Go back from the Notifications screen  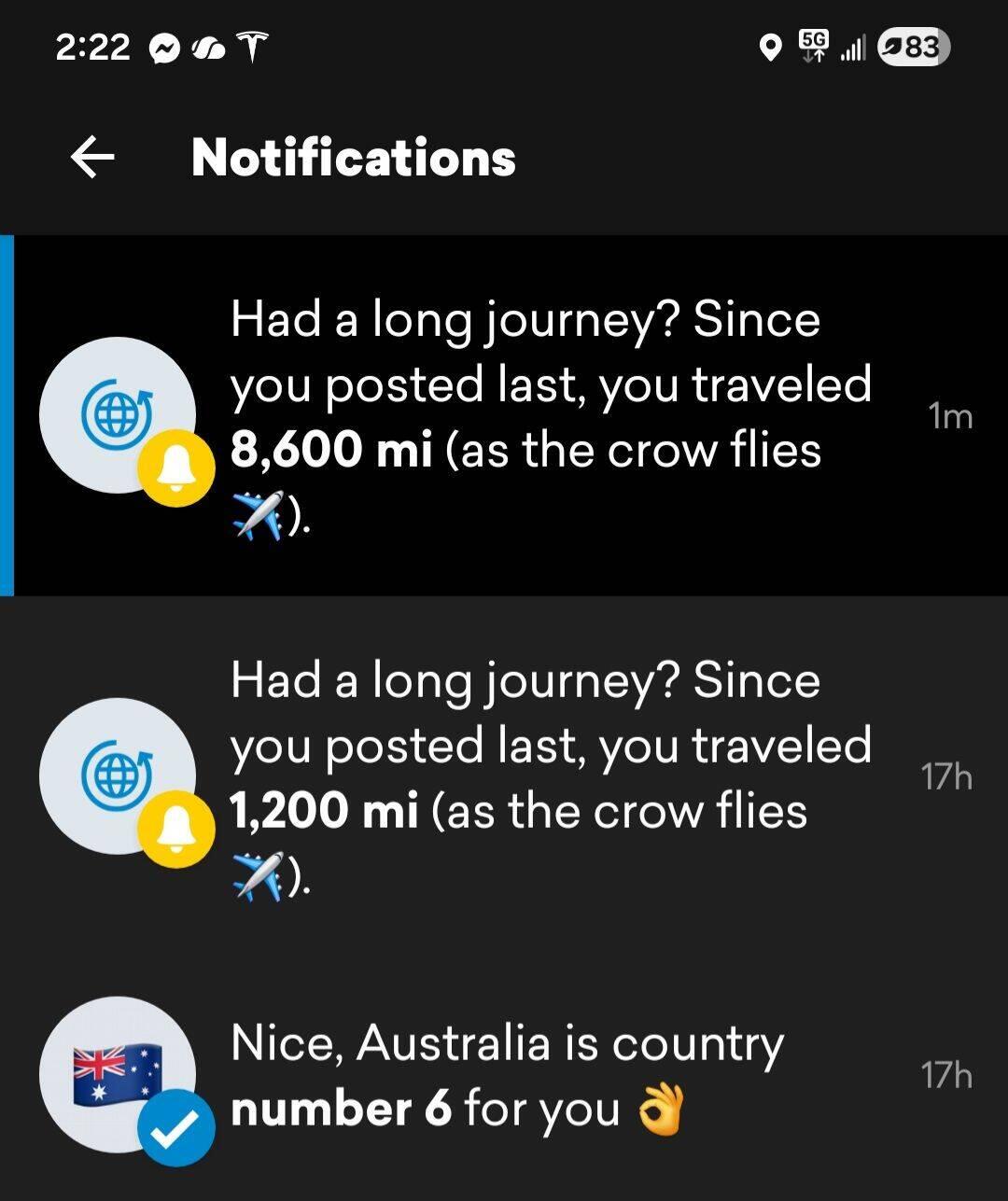click(x=92, y=157)
